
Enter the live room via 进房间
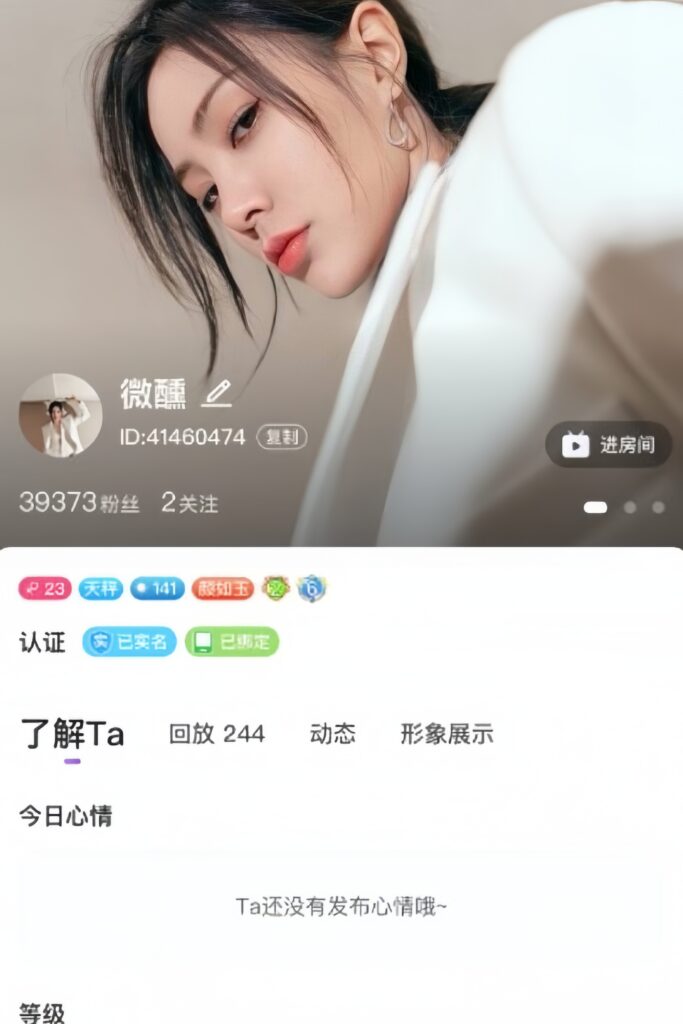point(608,445)
